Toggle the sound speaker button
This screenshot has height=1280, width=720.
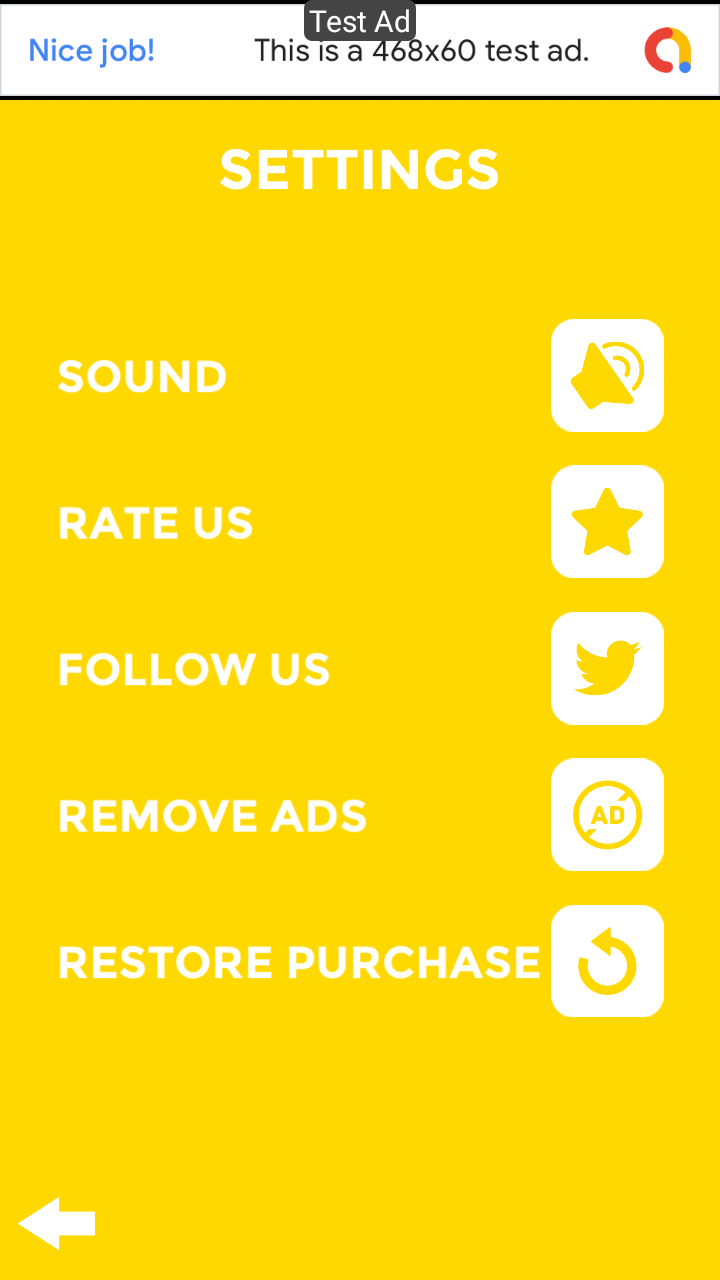[607, 376]
